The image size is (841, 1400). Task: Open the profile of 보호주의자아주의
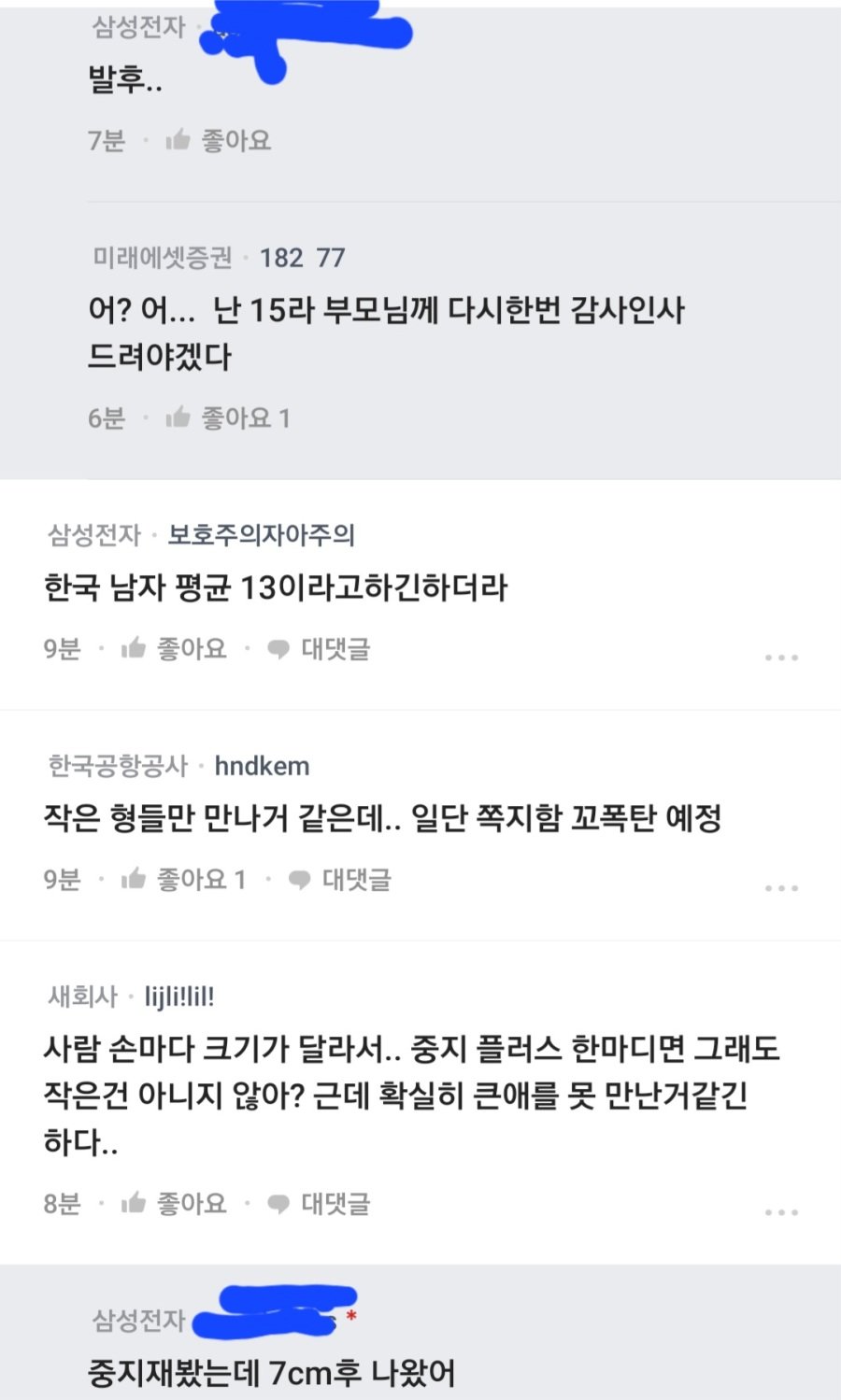click(261, 534)
